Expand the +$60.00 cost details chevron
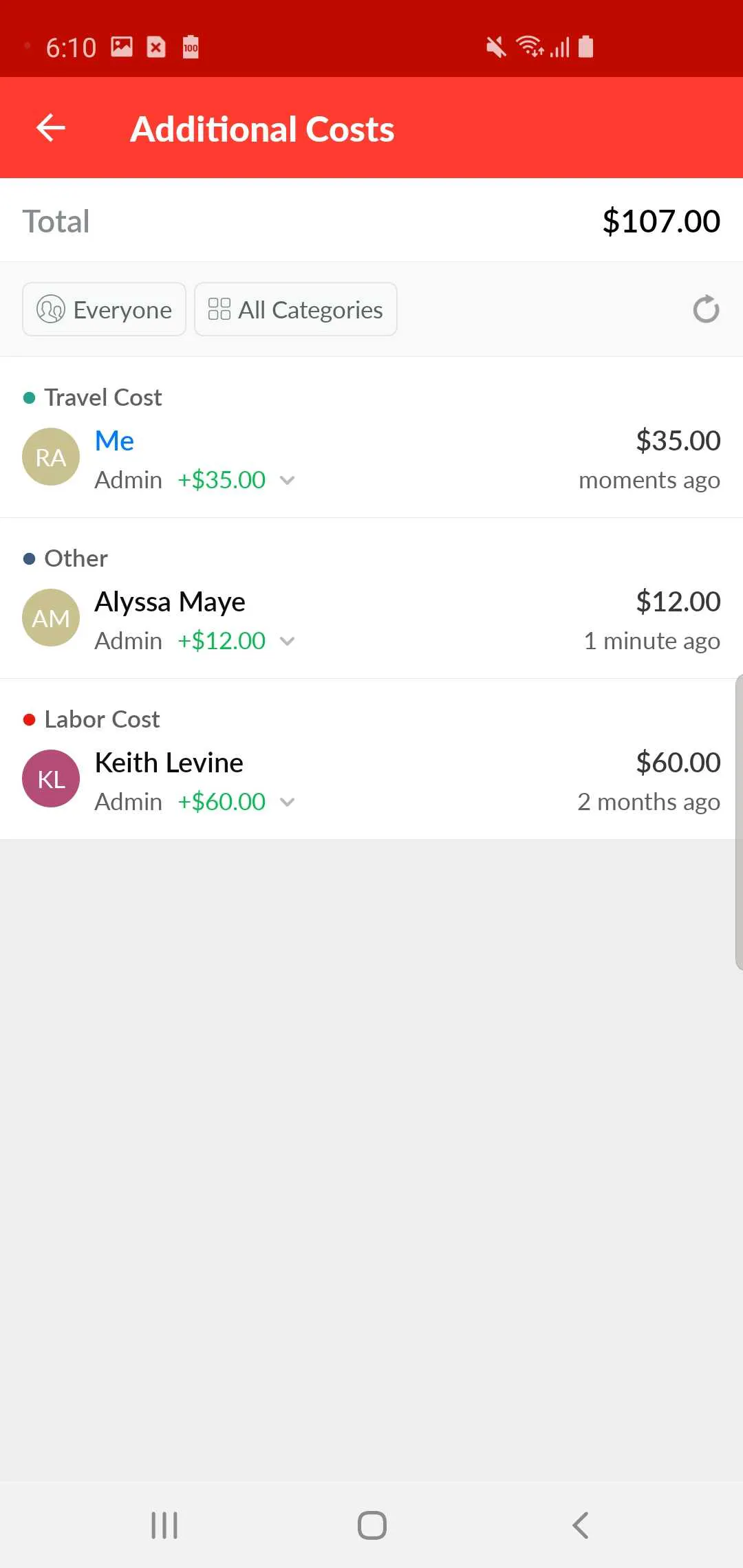This screenshot has height=1568, width=743. click(x=288, y=802)
